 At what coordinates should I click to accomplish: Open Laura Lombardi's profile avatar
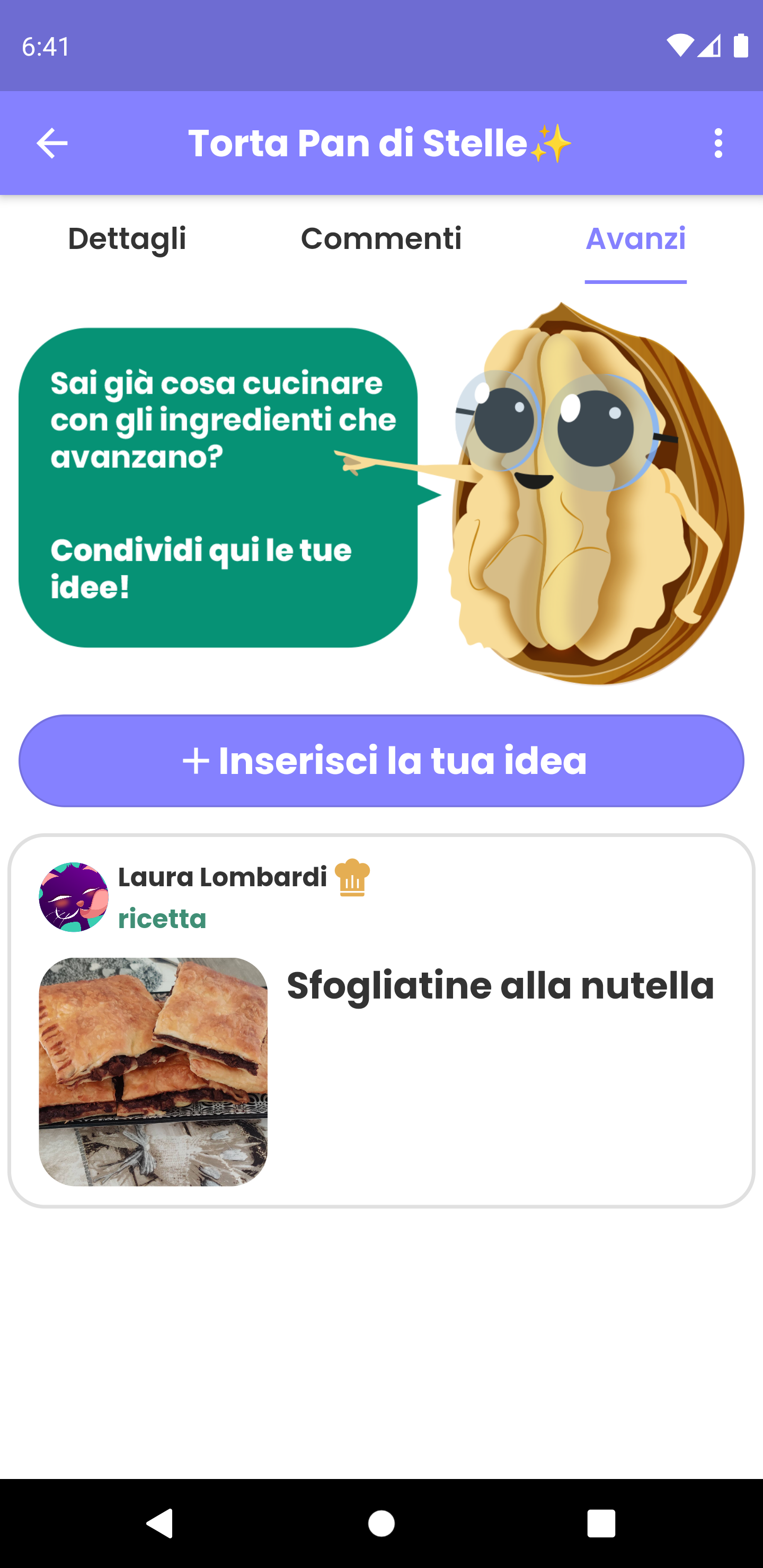tap(74, 897)
